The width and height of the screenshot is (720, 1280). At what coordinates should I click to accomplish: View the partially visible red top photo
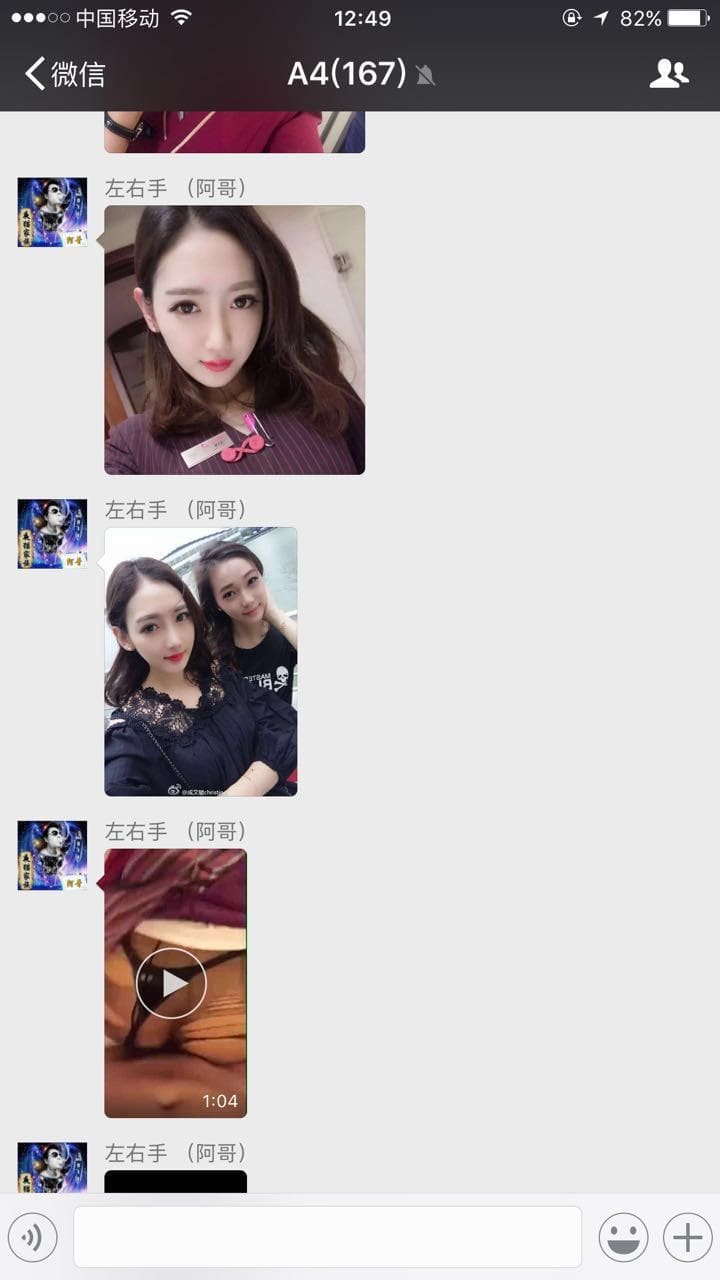coord(234,132)
